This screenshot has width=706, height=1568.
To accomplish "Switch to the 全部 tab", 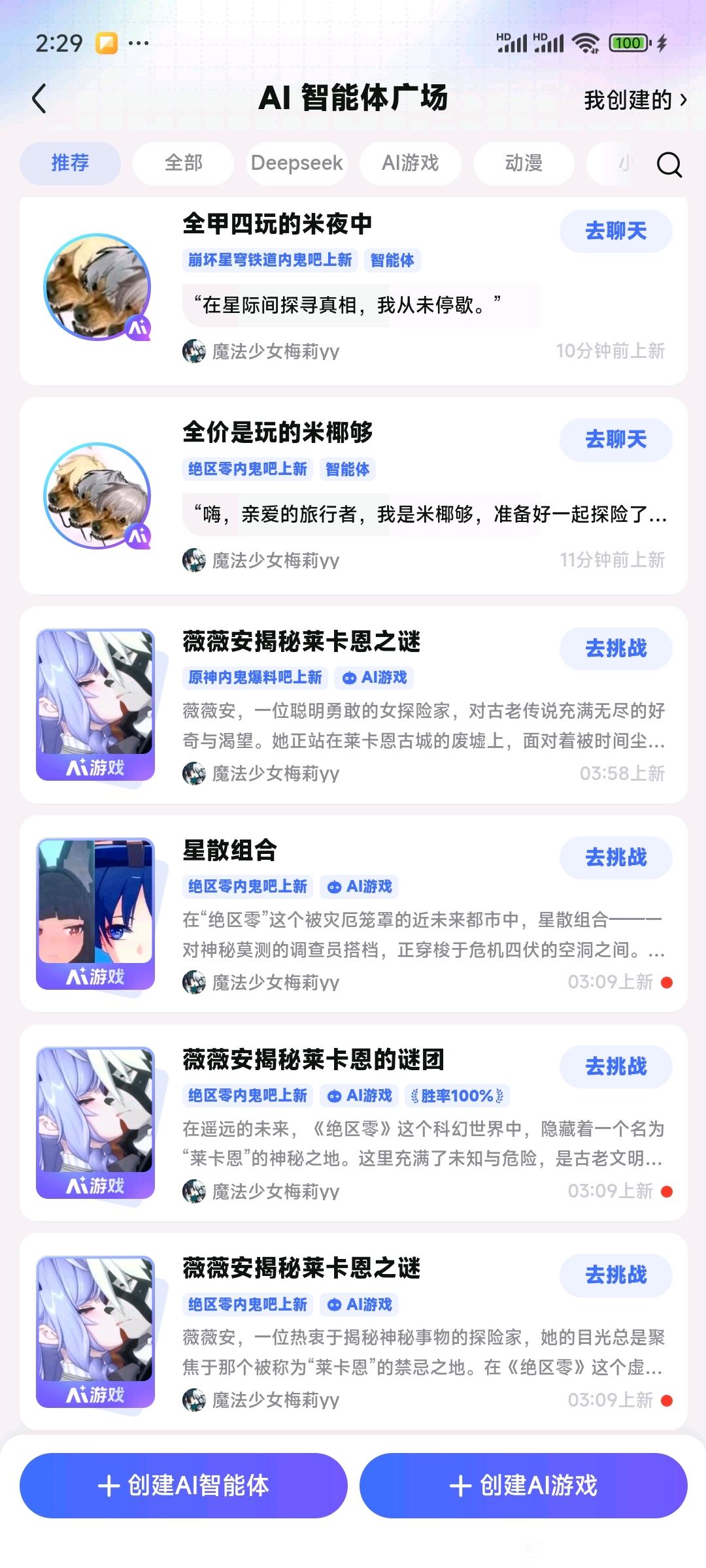I will coord(183,163).
